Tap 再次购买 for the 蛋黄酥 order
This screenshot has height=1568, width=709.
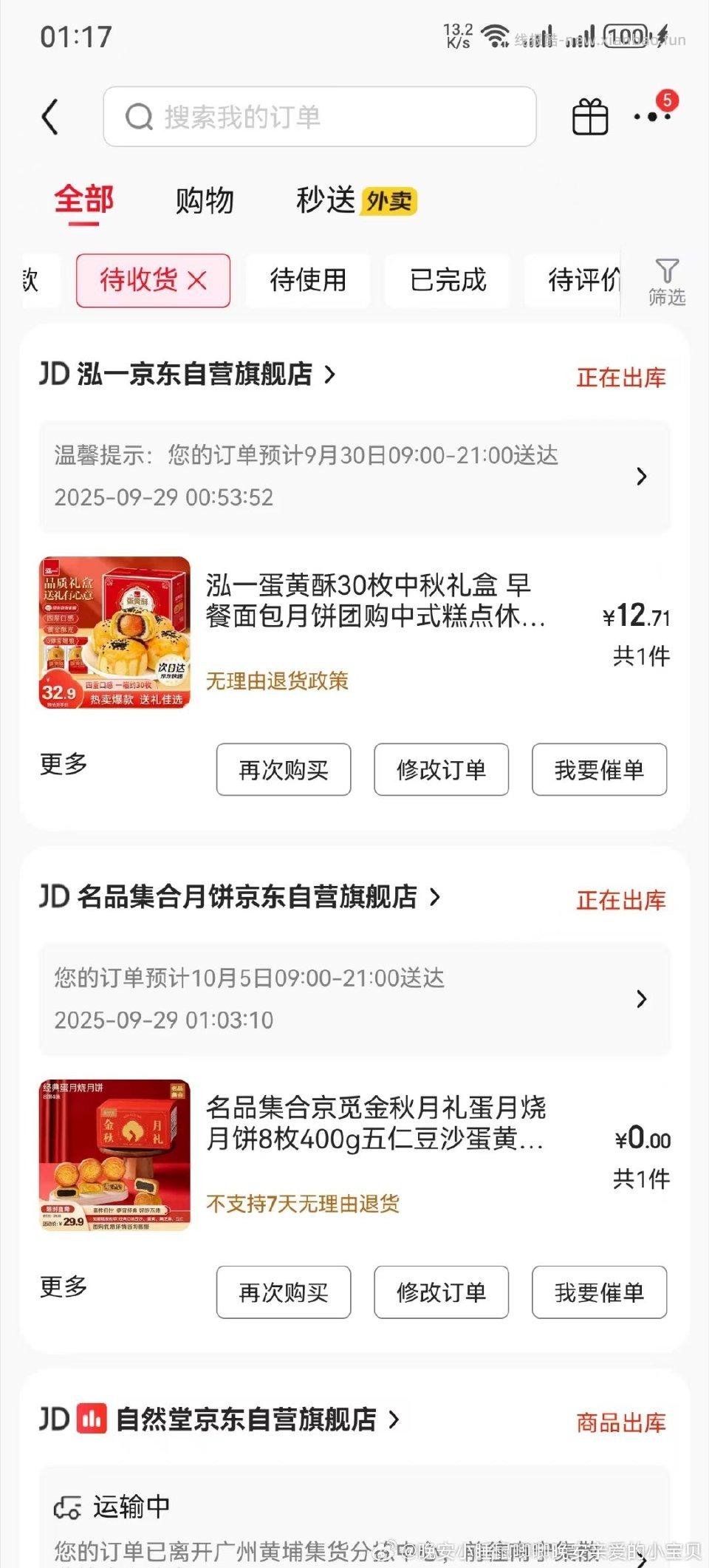coord(283,770)
